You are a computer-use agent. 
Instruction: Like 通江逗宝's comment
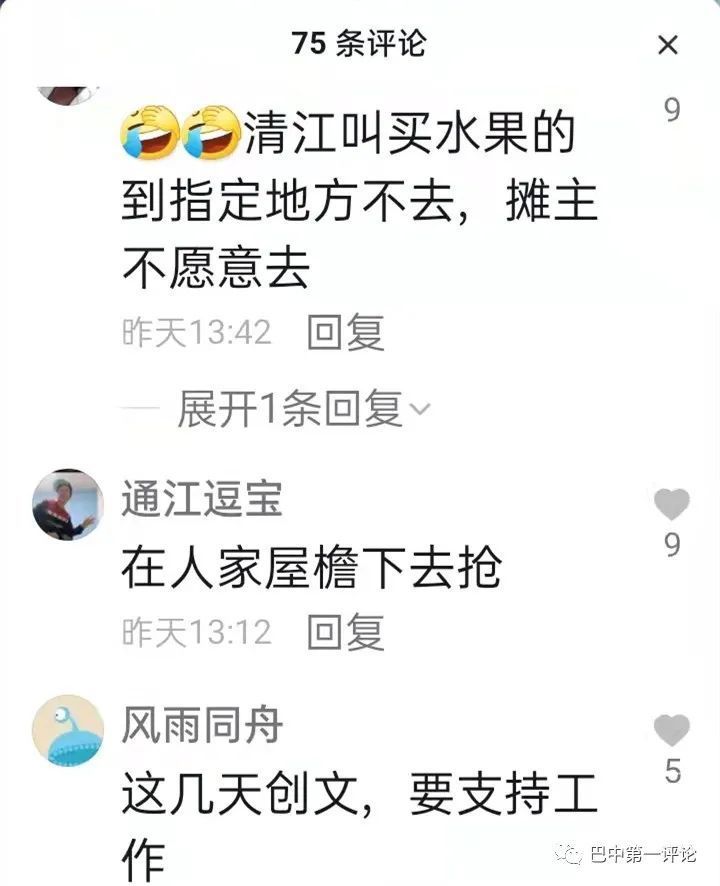(x=672, y=505)
